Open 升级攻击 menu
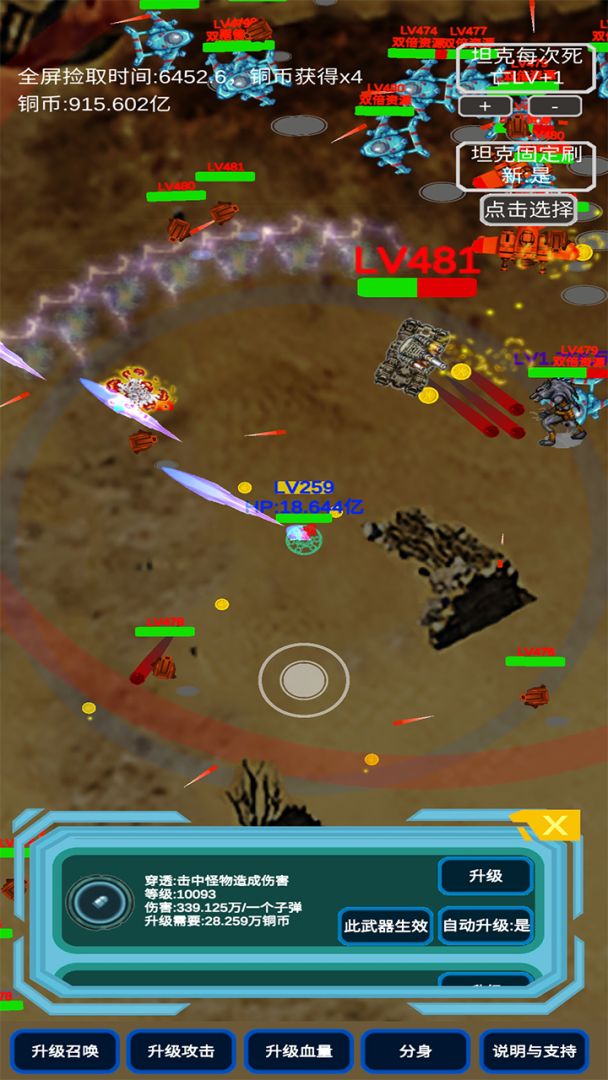This screenshot has height=1080, width=608. (x=181, y=1051)
